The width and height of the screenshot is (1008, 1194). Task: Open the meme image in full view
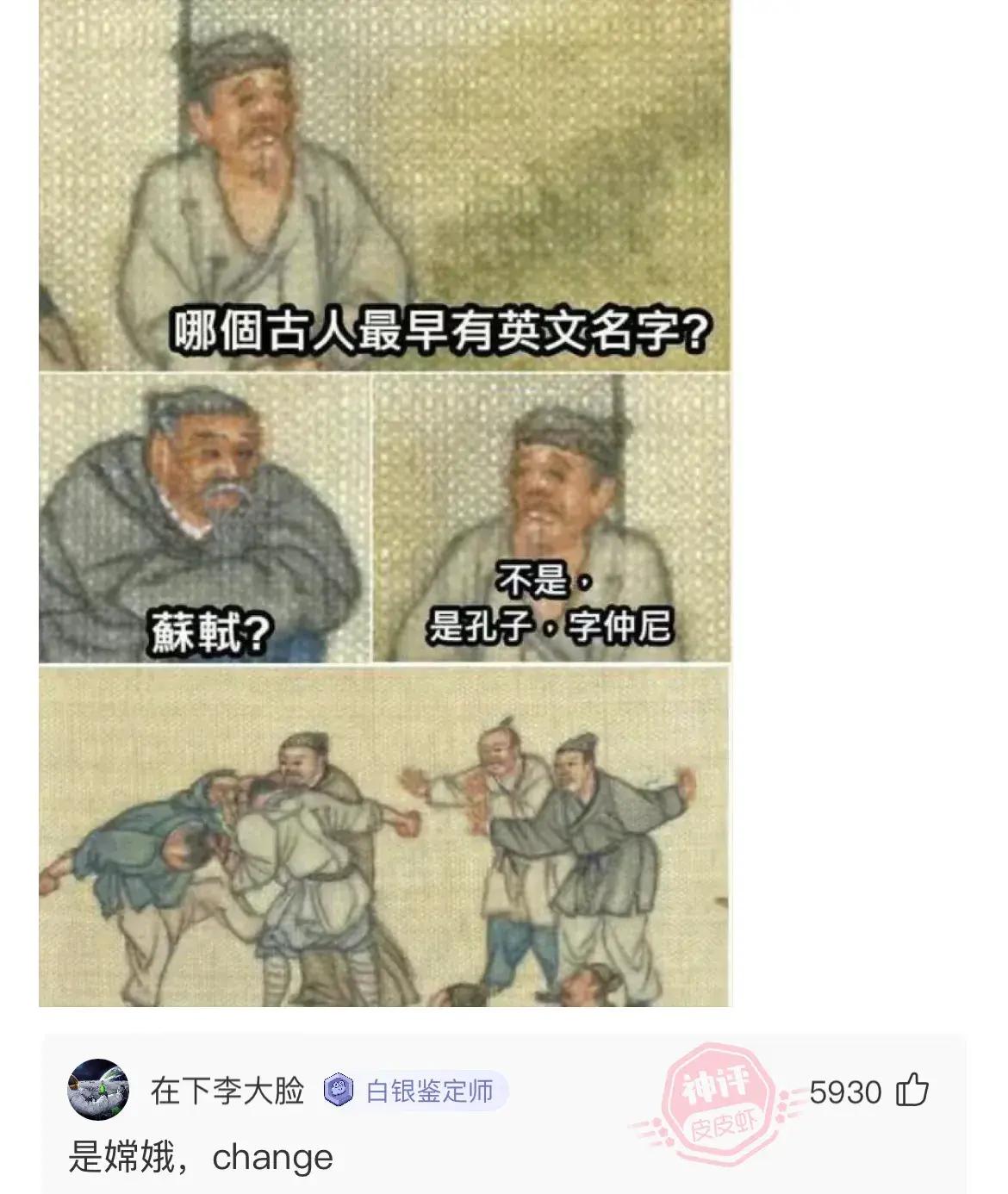(384, 503)
